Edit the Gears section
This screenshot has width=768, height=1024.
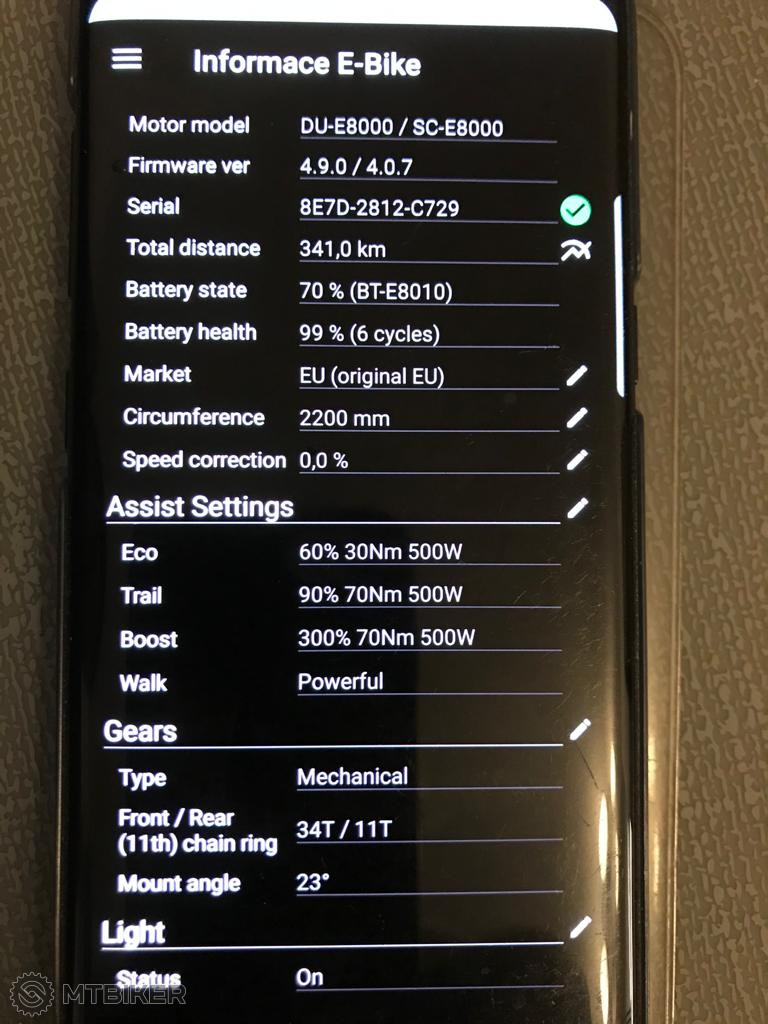[x=579, y=731]
